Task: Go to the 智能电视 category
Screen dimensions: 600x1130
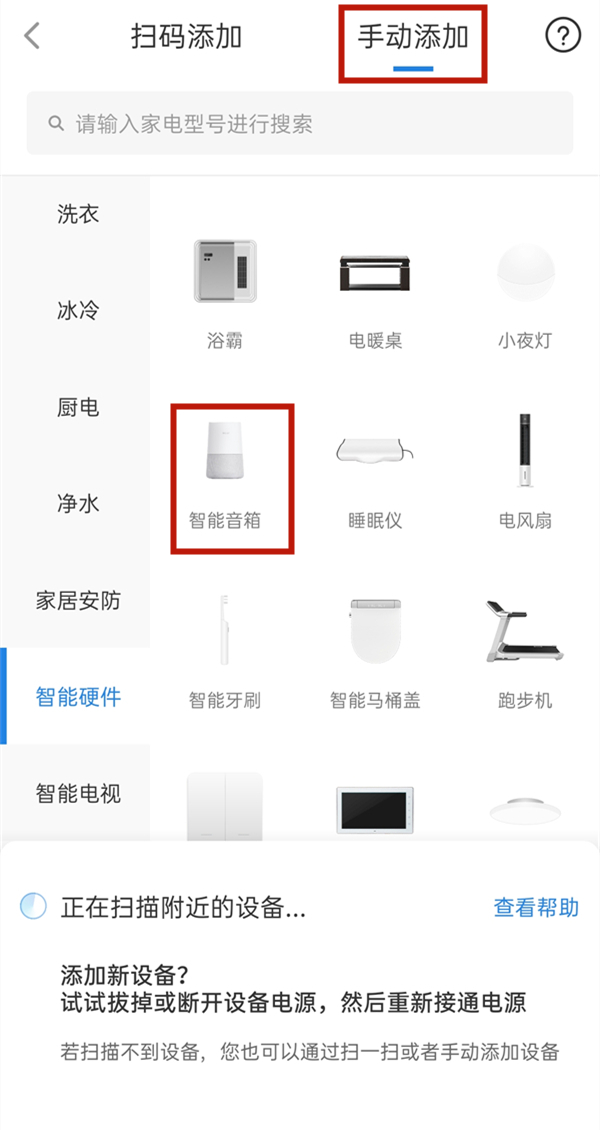Action: point(78,794)
